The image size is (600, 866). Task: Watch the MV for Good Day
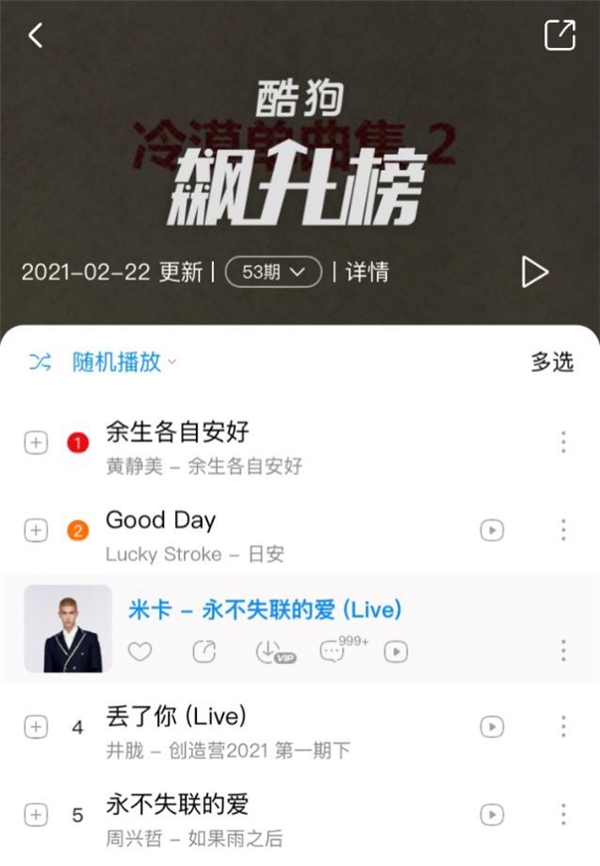[x=491, y=530]
